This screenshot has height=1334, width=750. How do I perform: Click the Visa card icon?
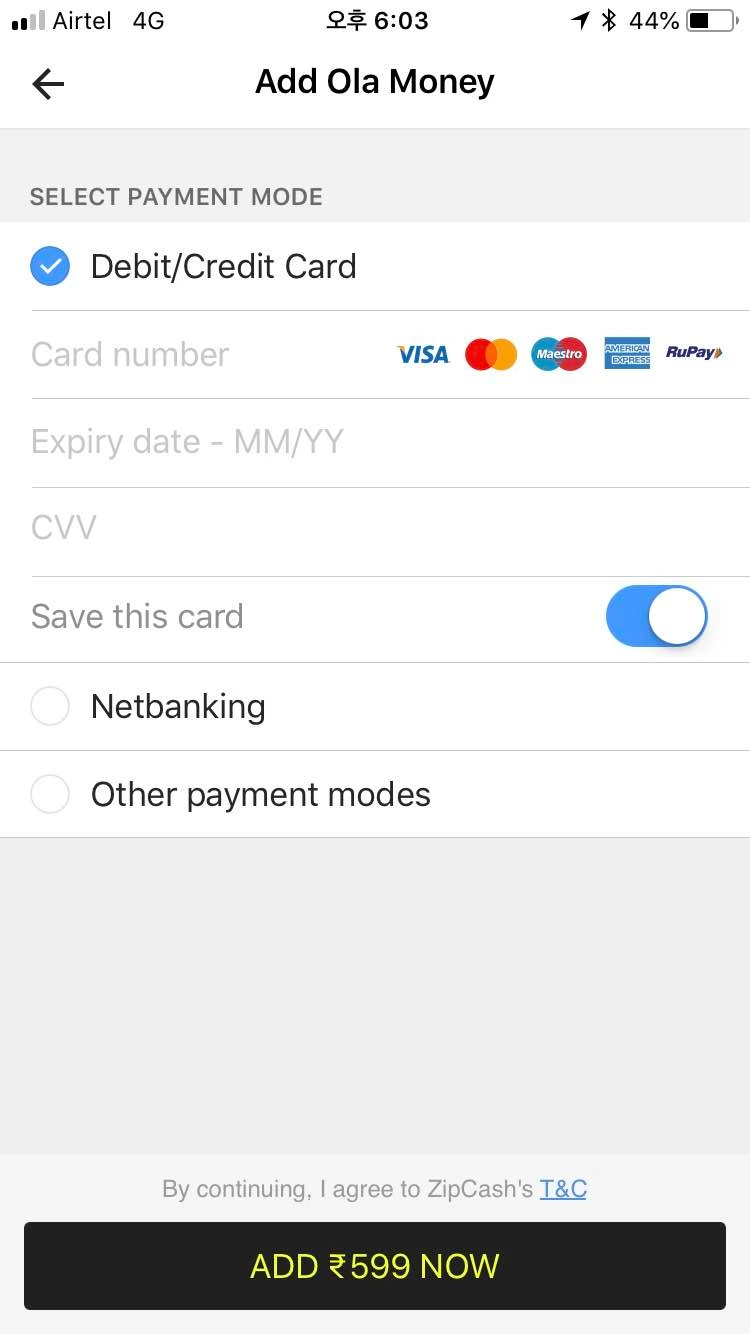pos(423,353)
